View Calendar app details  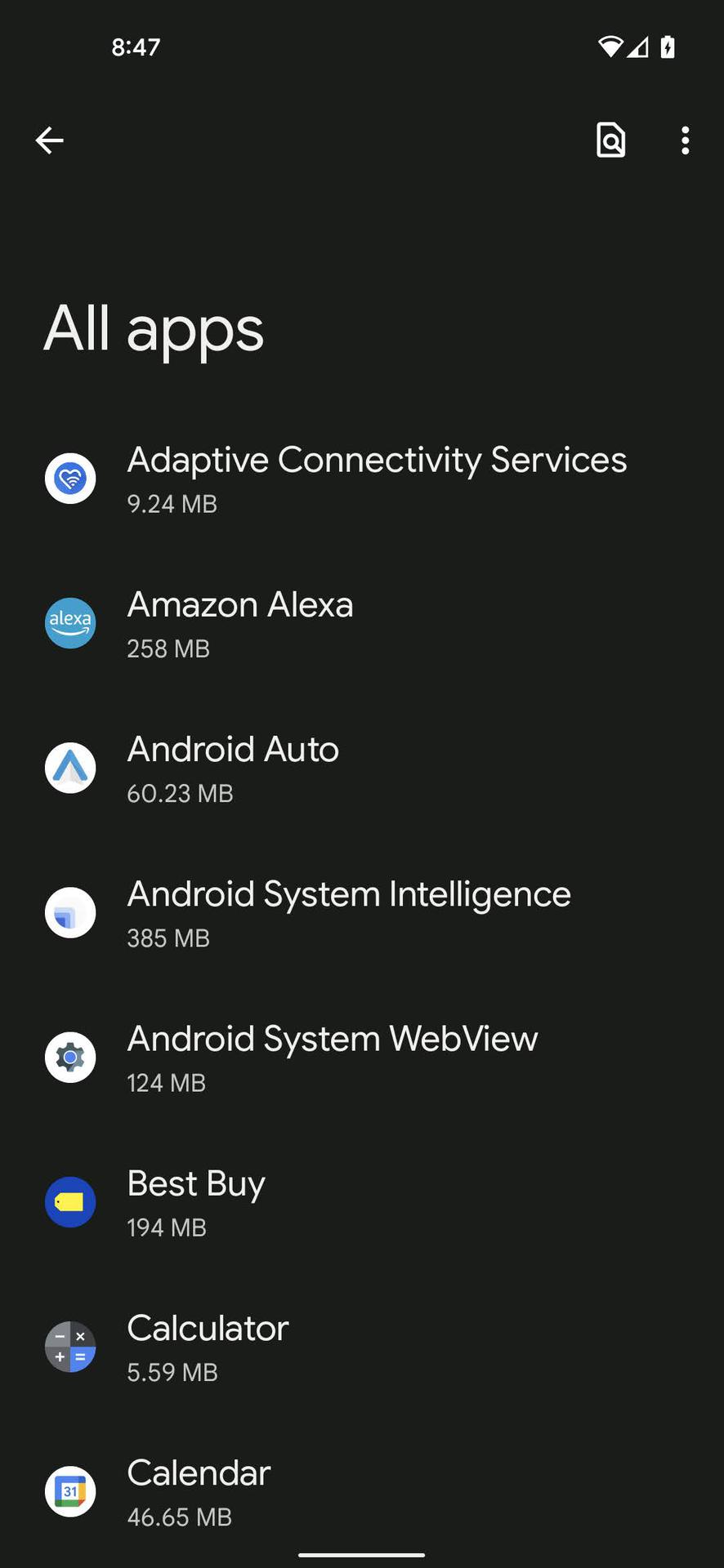(199, 1491)
